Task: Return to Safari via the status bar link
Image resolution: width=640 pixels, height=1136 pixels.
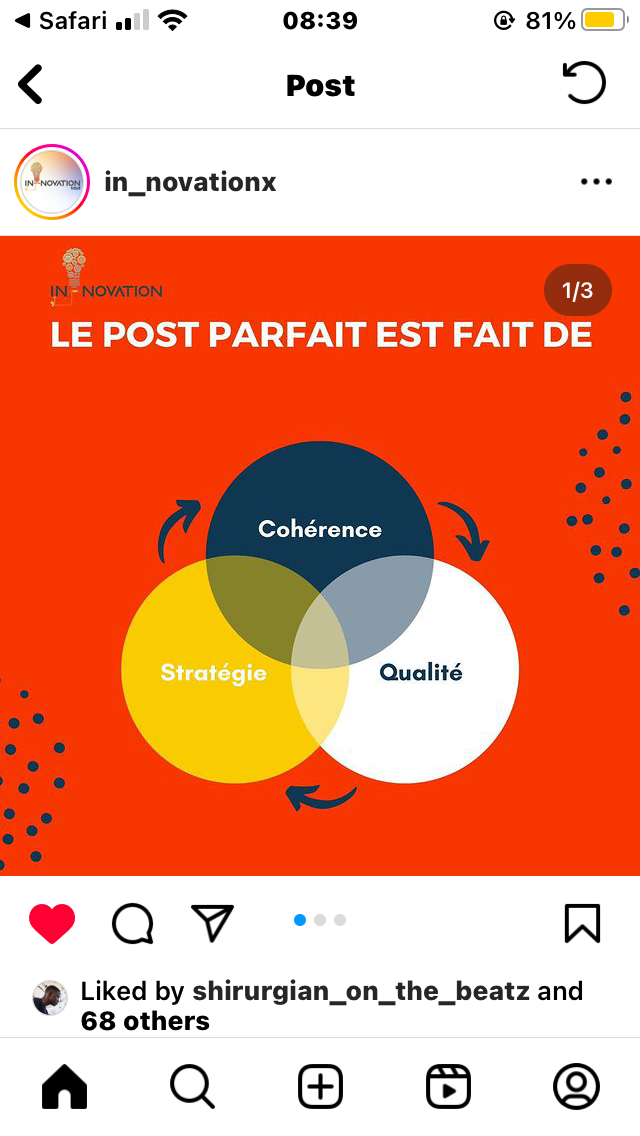Action: 60,20
